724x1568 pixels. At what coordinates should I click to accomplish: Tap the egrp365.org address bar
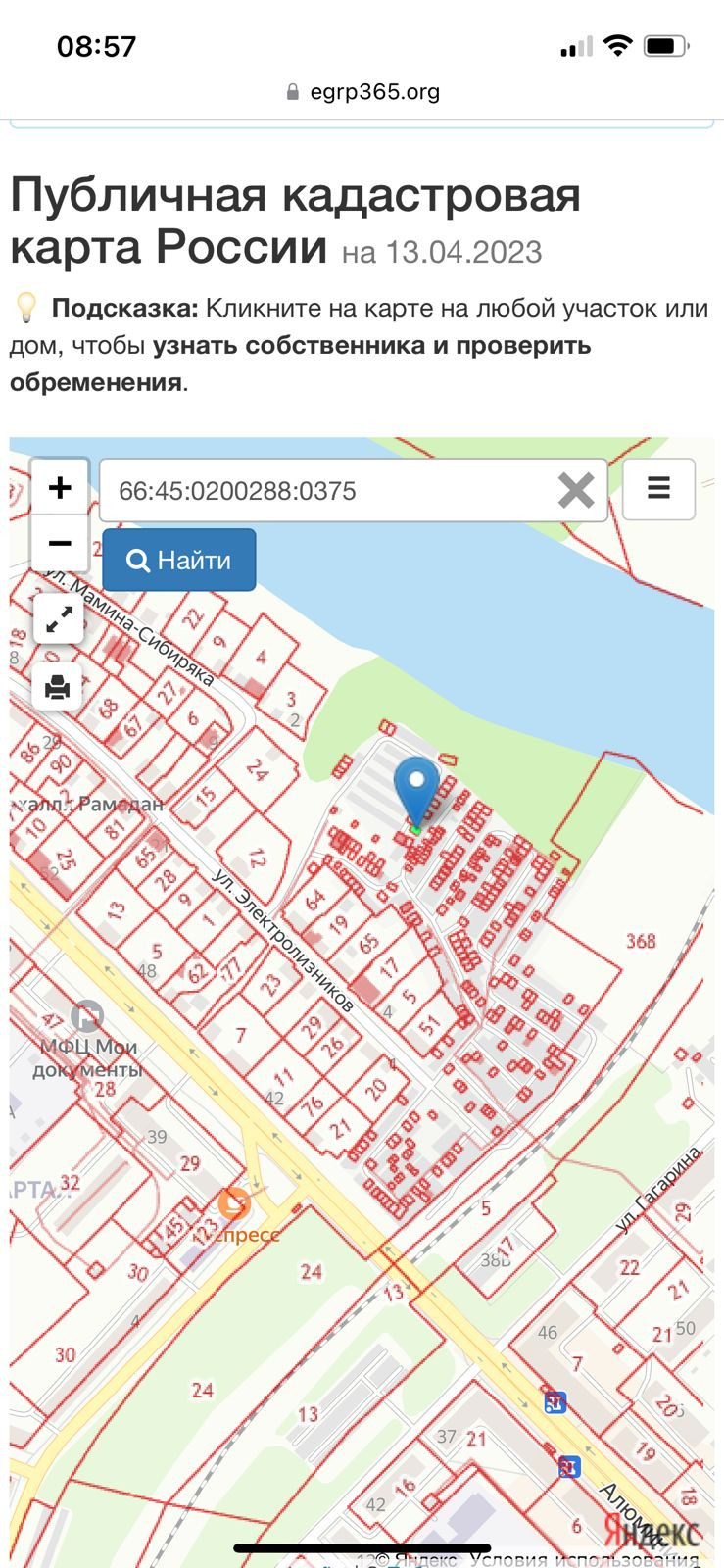[x=362, y=92]
